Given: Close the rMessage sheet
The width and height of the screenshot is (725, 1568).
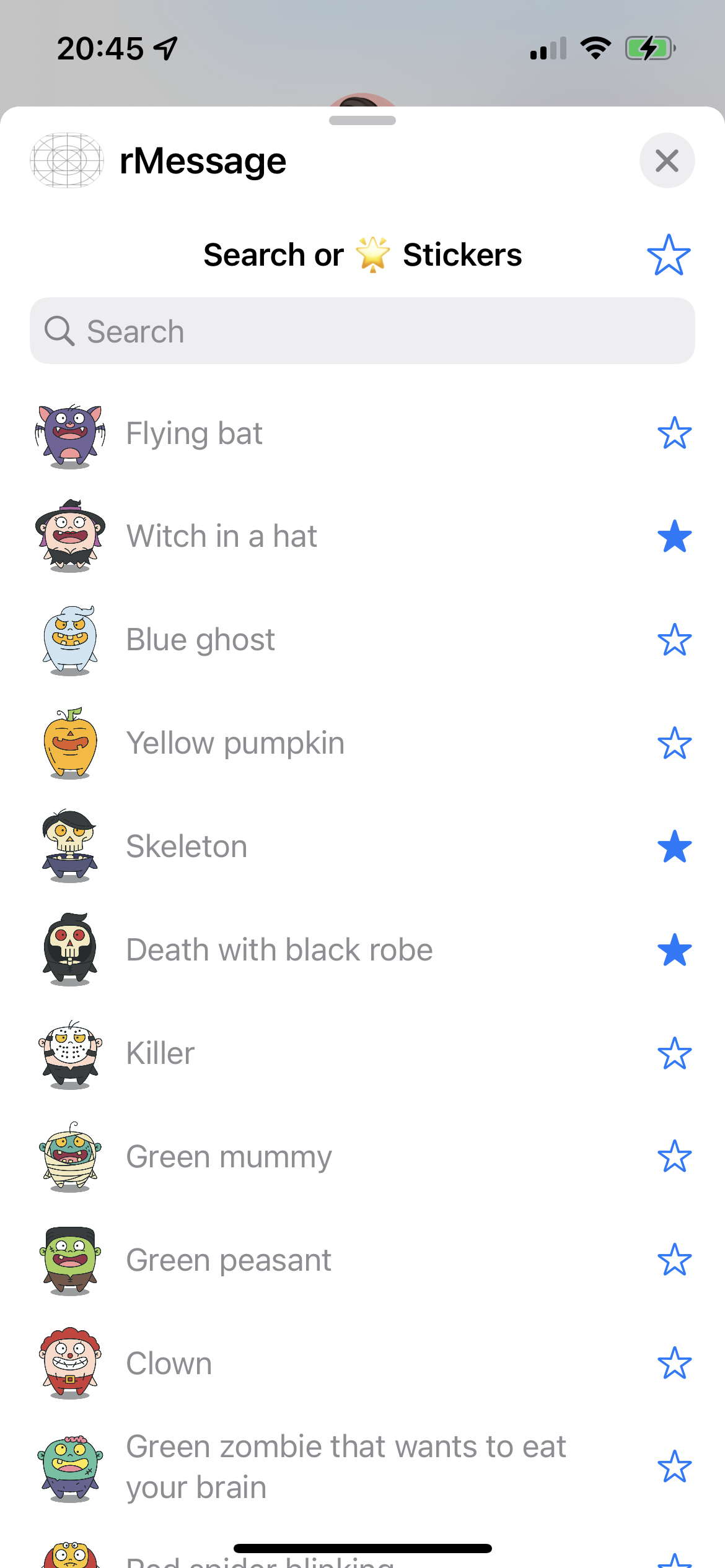Looking at the screenshot, I should point(667,161).
